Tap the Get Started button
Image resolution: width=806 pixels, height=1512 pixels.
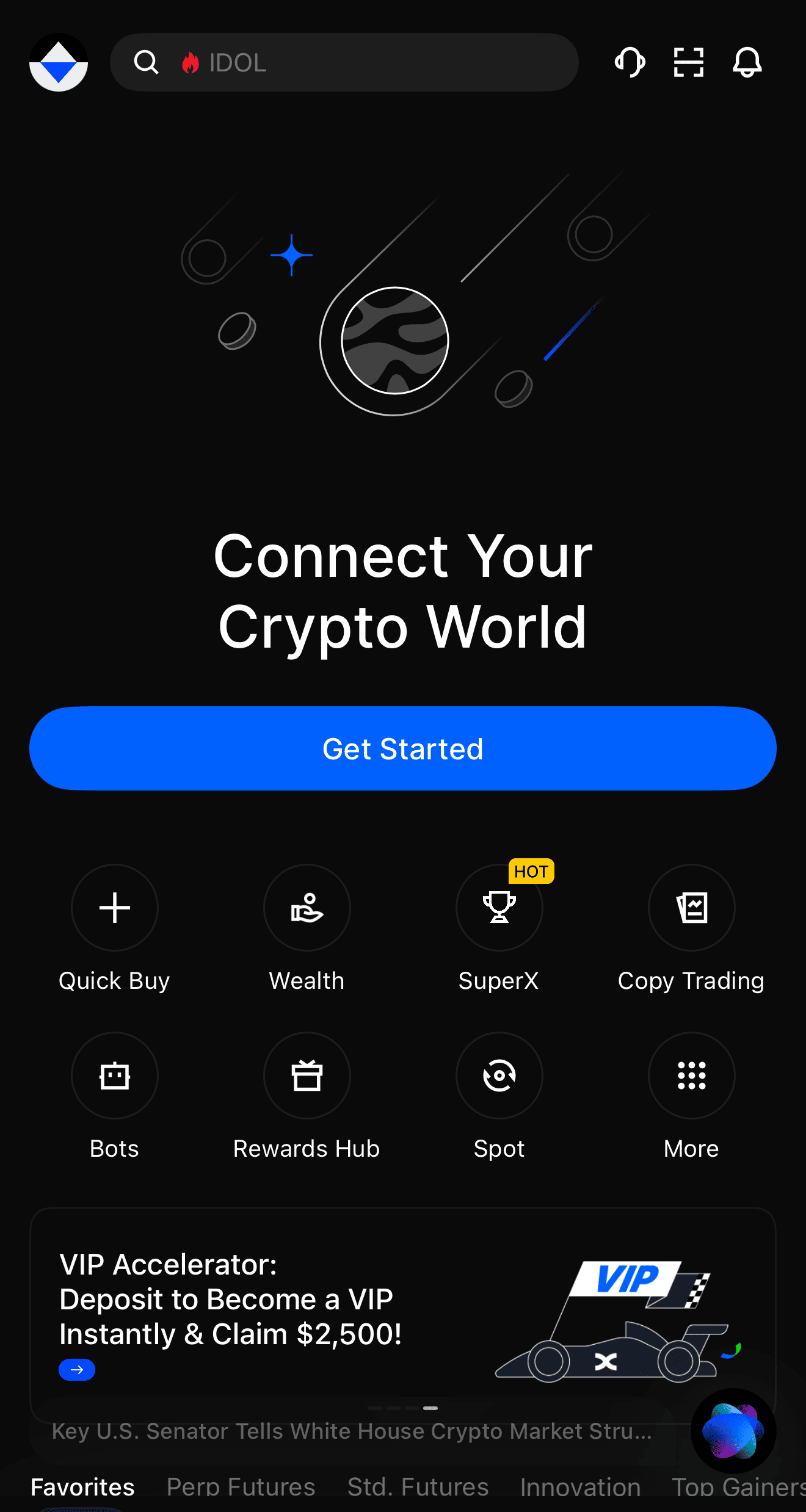click(x=403, y=748)
